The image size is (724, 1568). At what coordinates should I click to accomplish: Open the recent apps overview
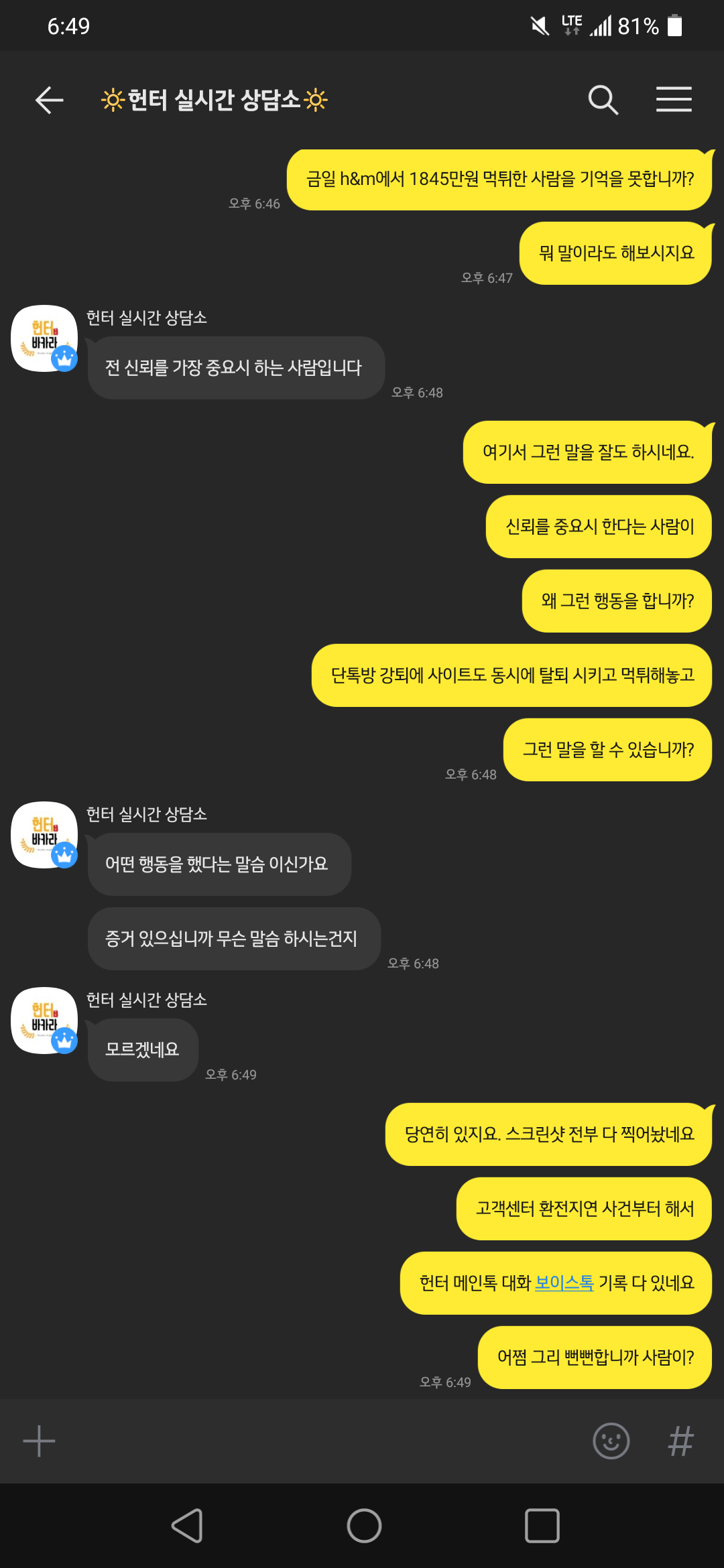pos(542,1526)
